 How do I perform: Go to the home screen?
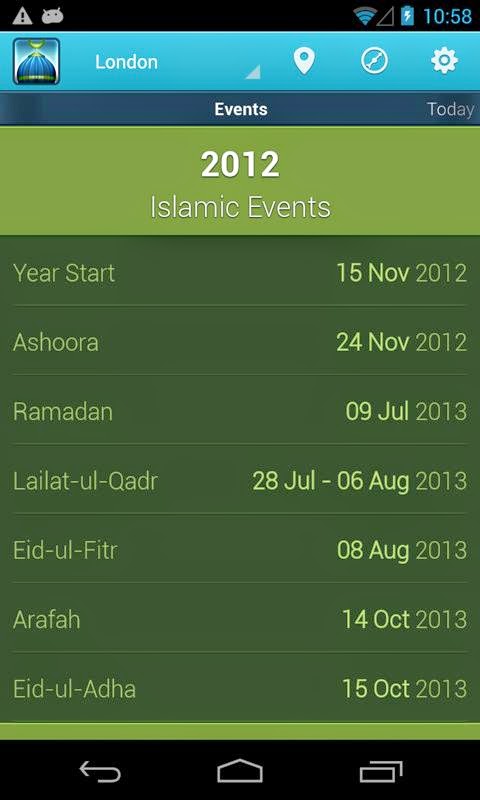240,770
